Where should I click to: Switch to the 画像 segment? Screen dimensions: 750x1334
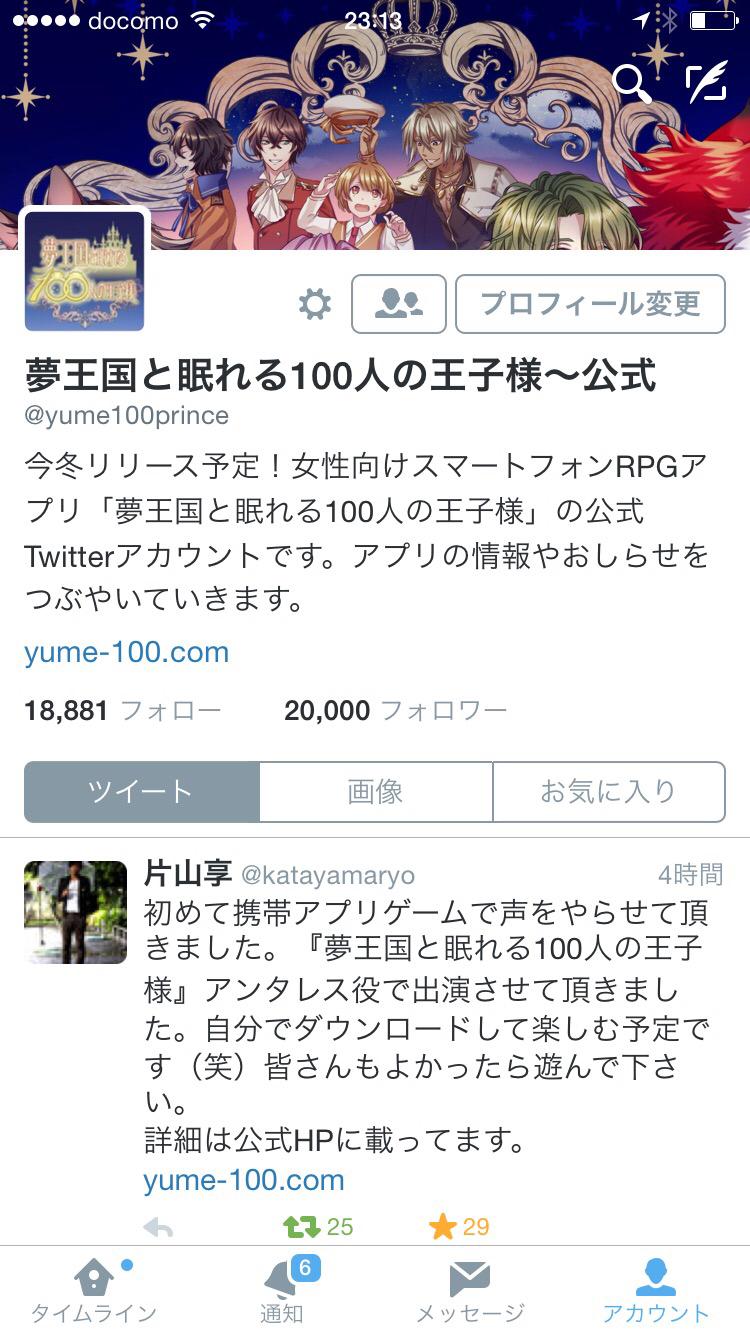pyautogui.click(x=375, y=792)
